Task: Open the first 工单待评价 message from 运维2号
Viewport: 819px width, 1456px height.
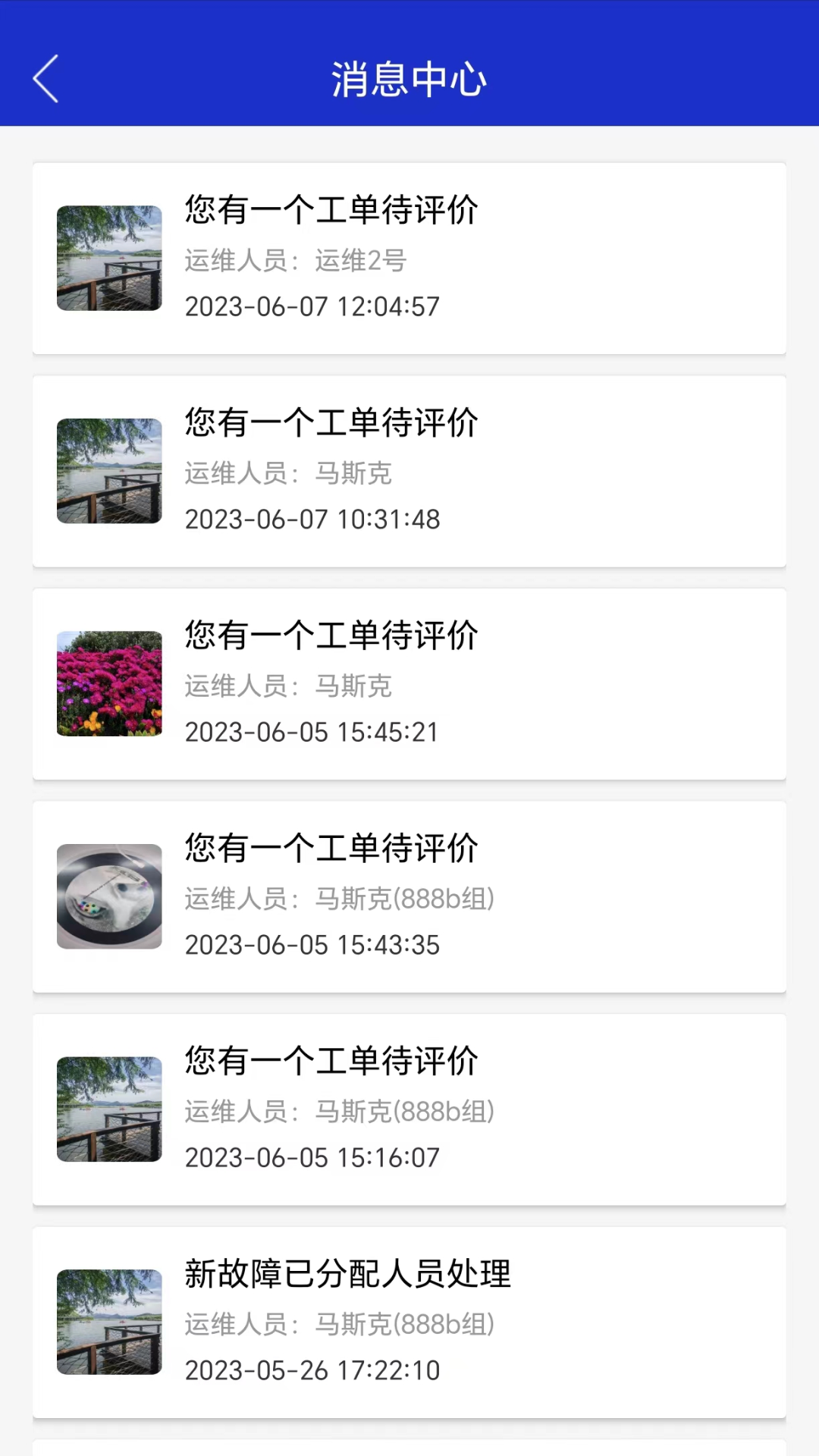Action: 409,258
